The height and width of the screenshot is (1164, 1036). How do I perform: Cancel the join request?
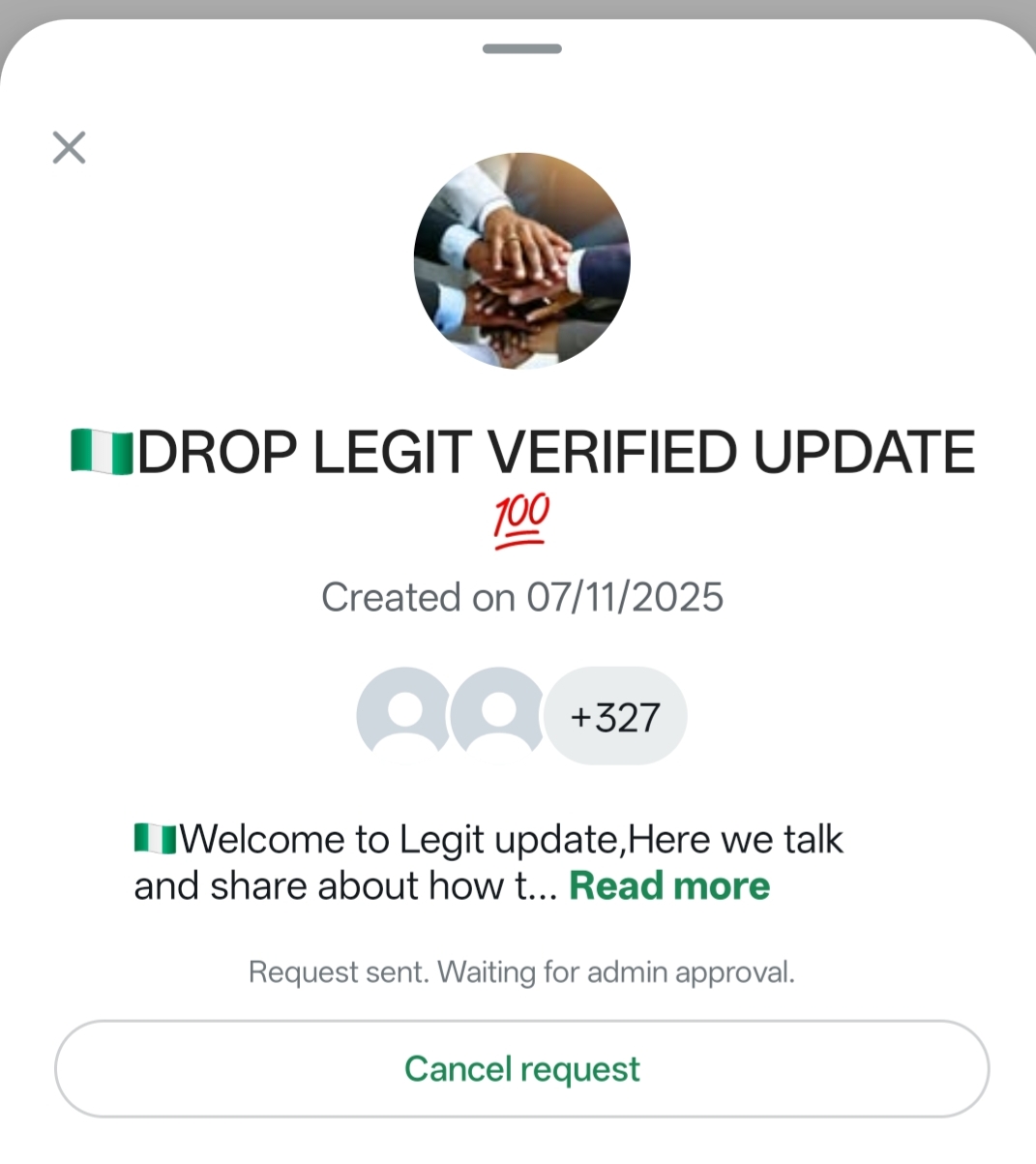(521, 1069)
